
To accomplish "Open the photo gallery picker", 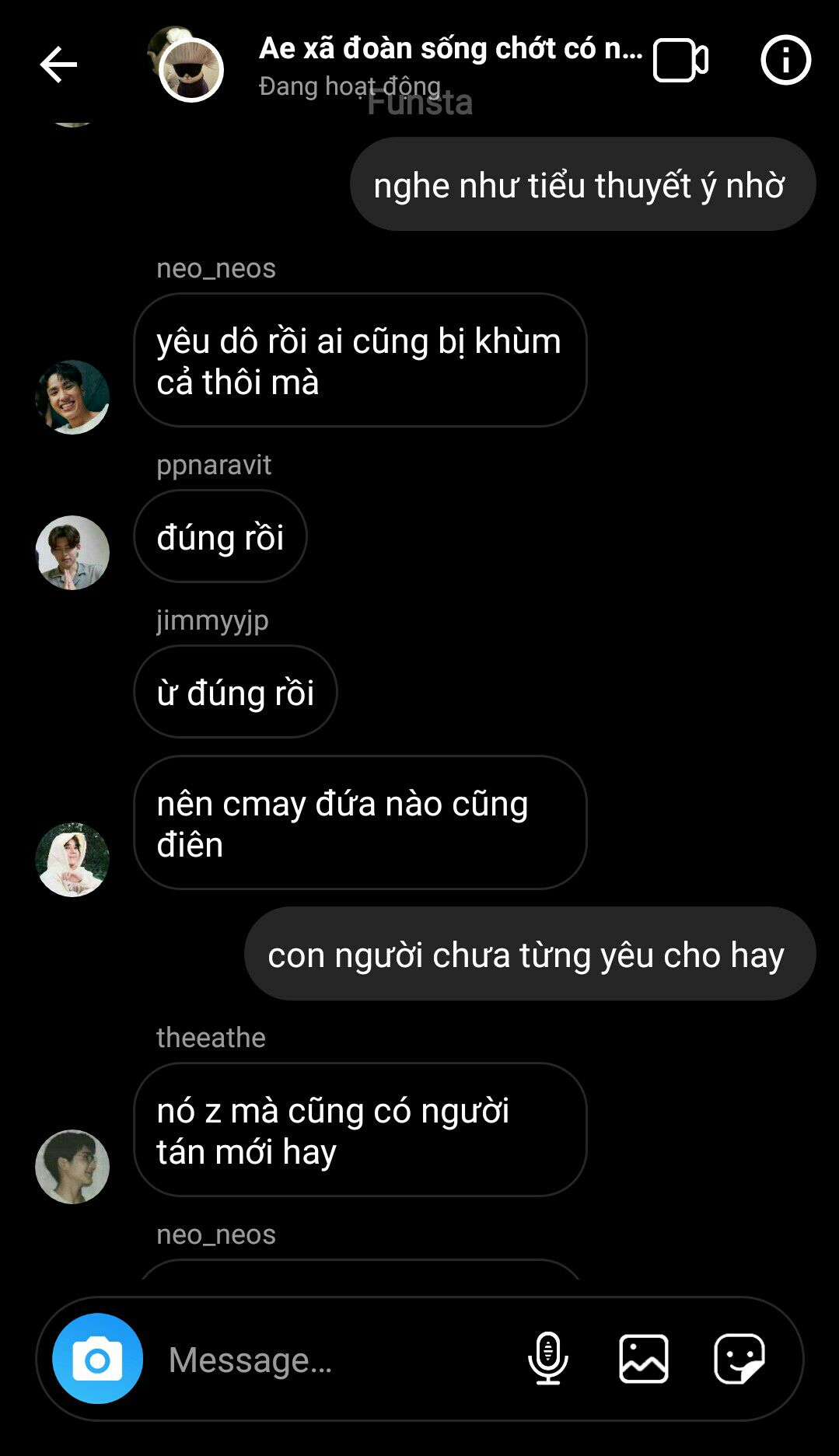I will [x=643, y=1359].
